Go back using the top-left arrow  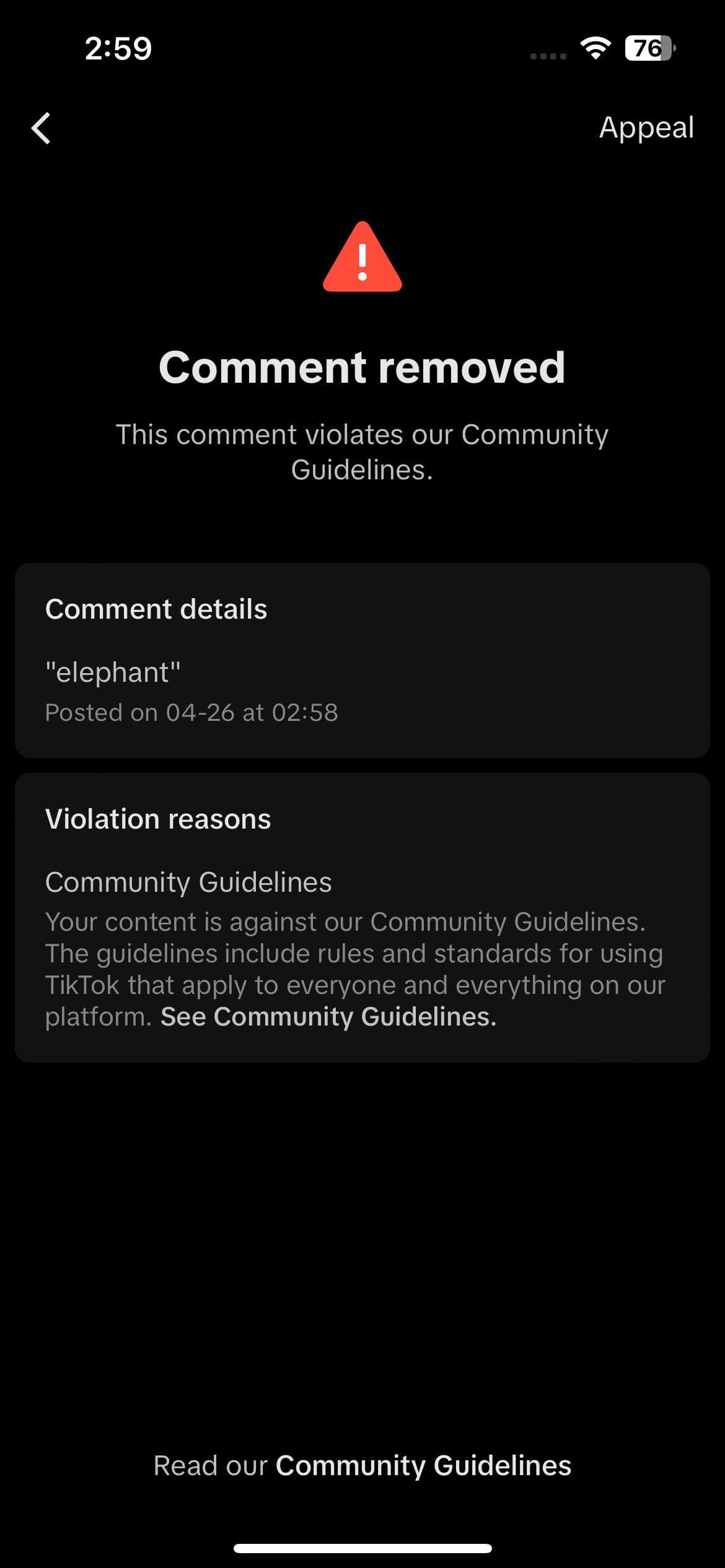tap(41, 128)
